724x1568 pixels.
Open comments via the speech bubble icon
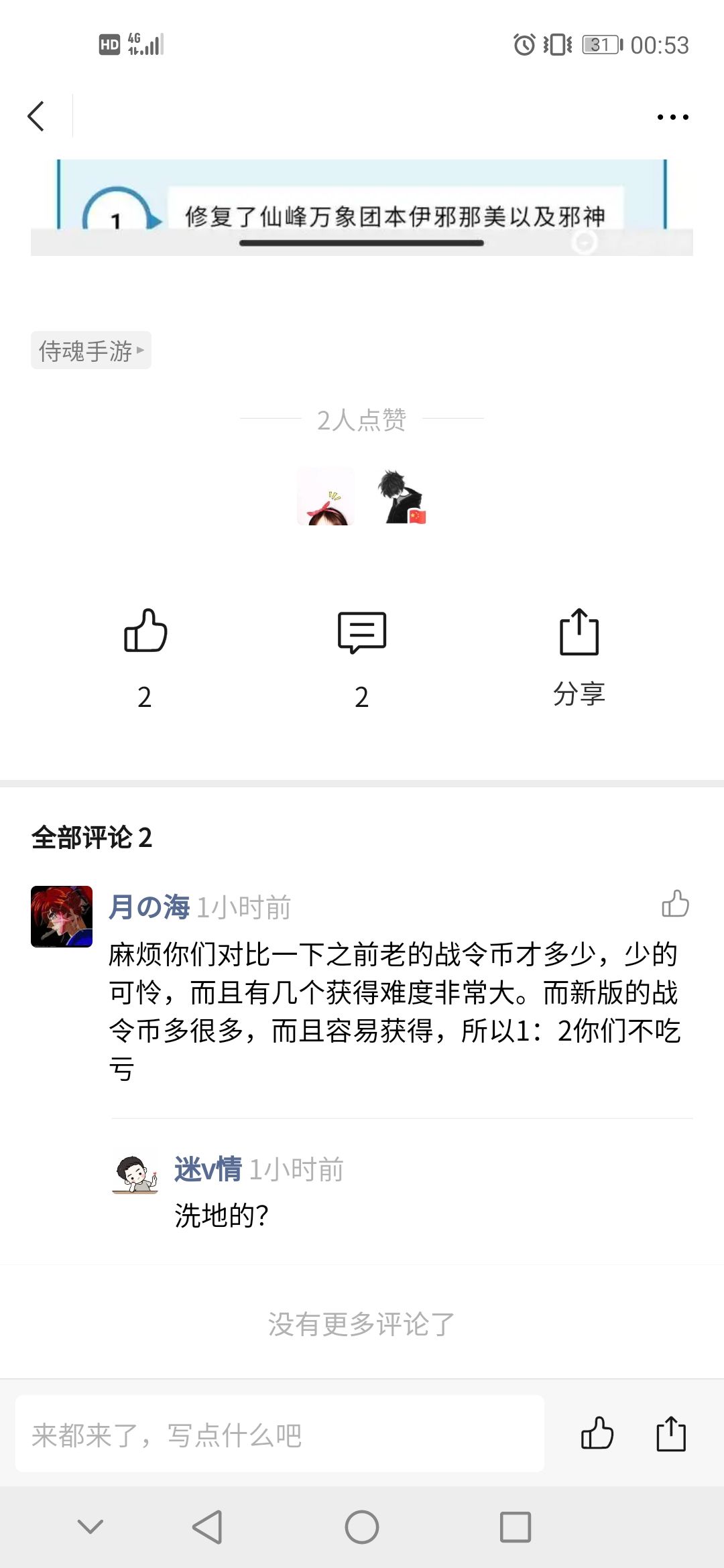click(362, 632)
